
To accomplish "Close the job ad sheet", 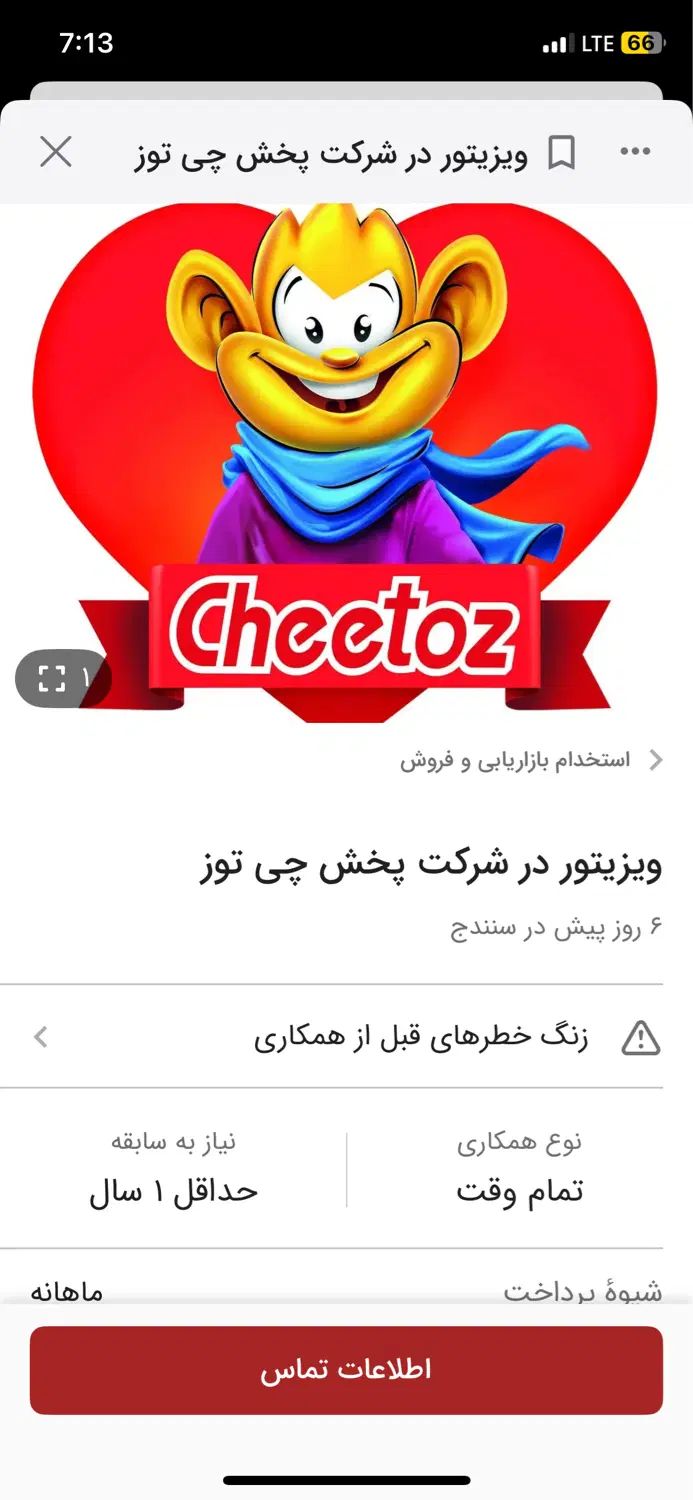I will click(56, 152).
